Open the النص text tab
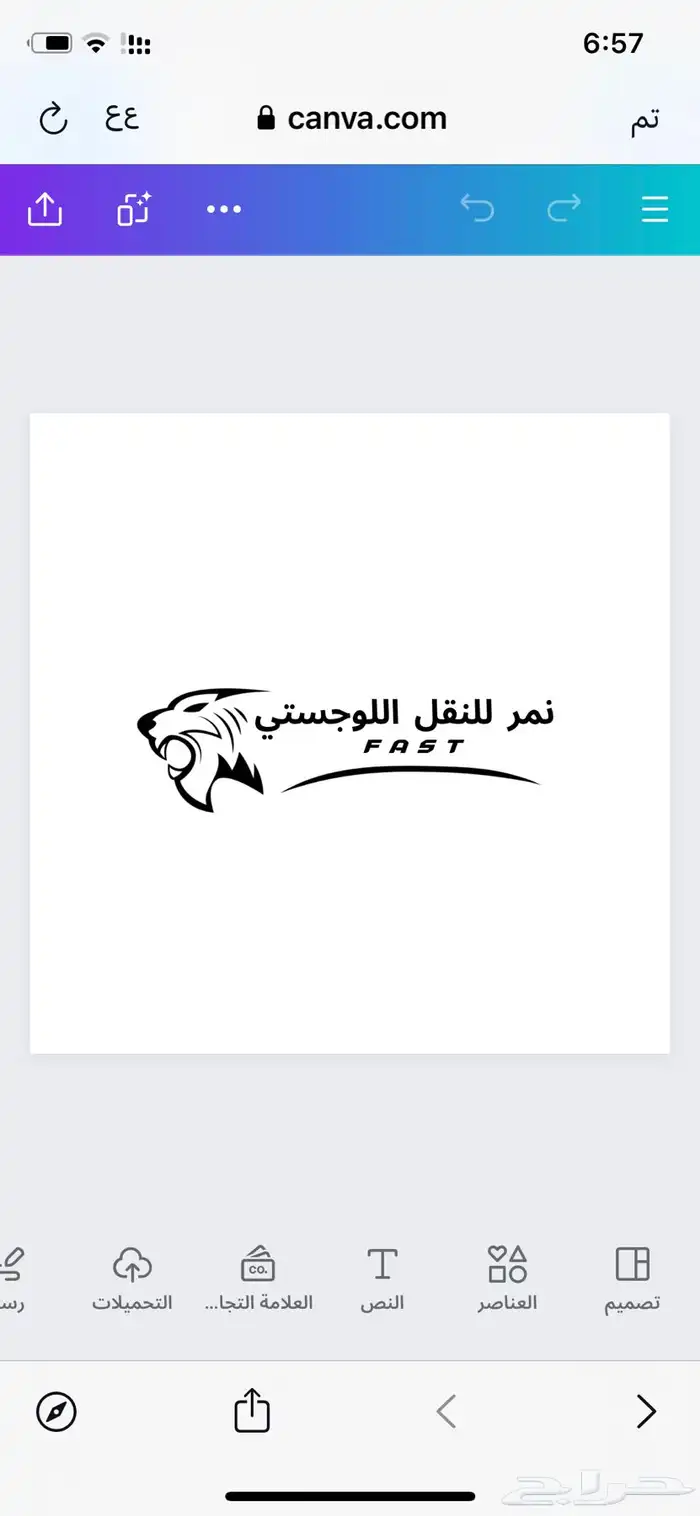Image resolution: width=700 pixels, height=1516 pixels. [382, 1277]
